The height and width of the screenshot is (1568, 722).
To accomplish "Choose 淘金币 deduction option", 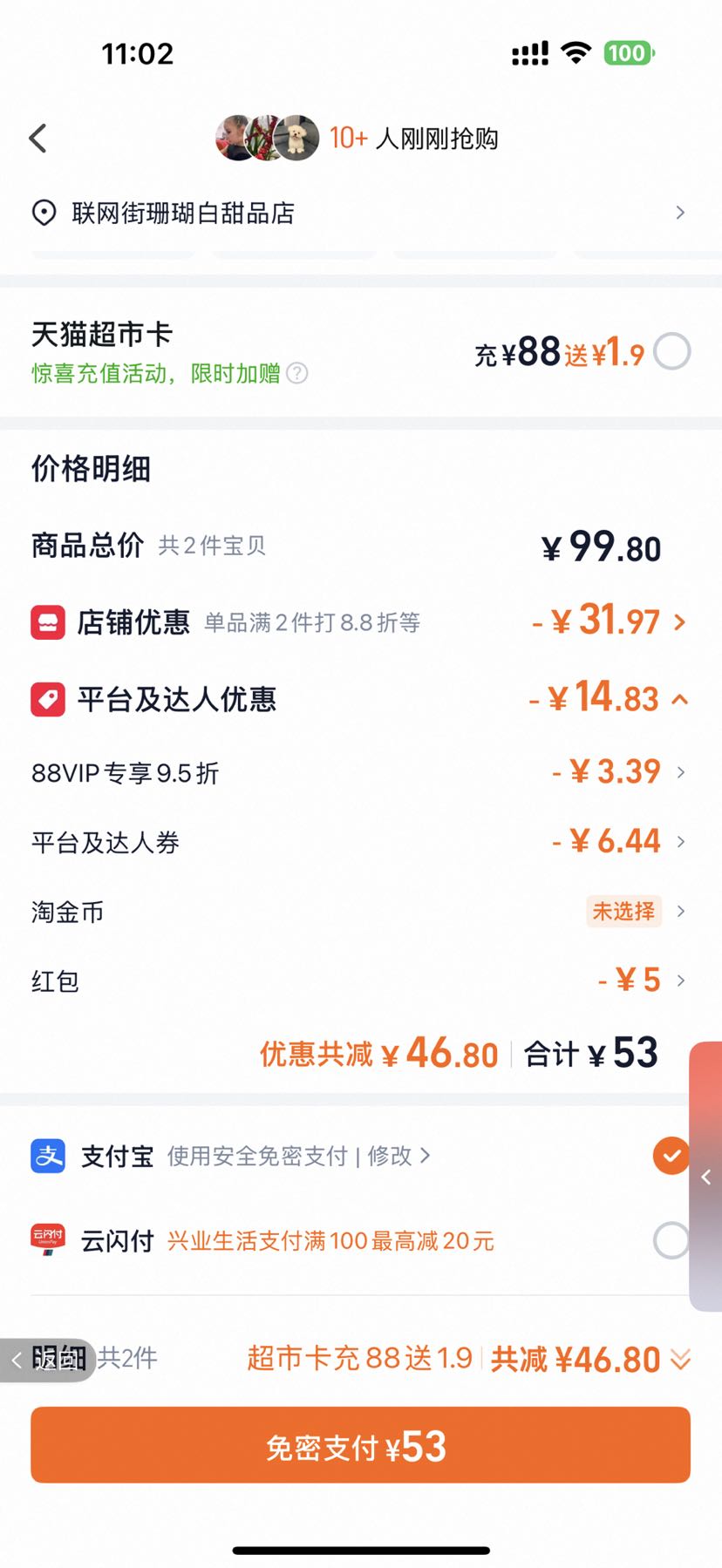I will coord(361,912).
